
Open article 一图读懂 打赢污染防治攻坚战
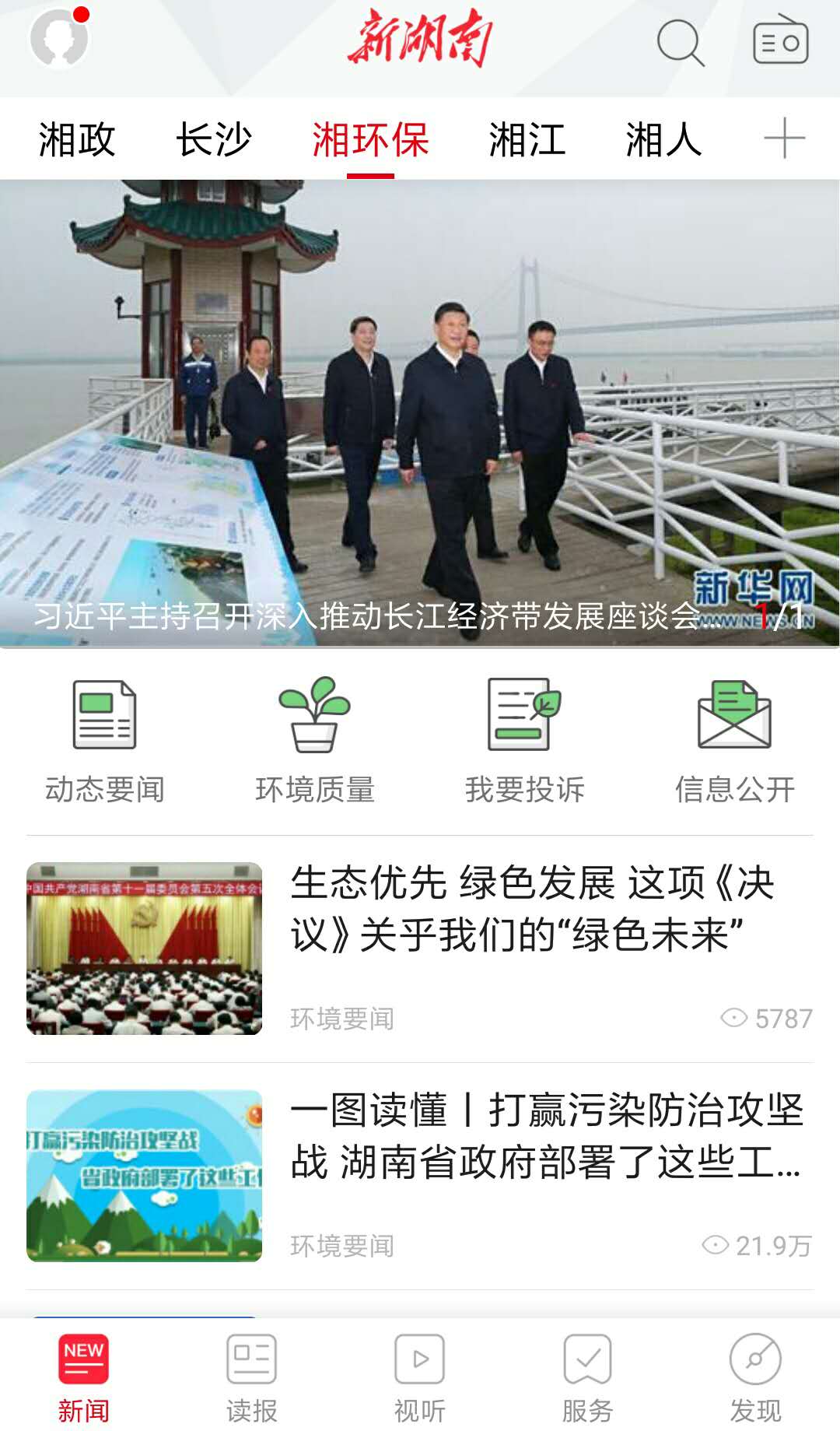tap(544, 1136)
